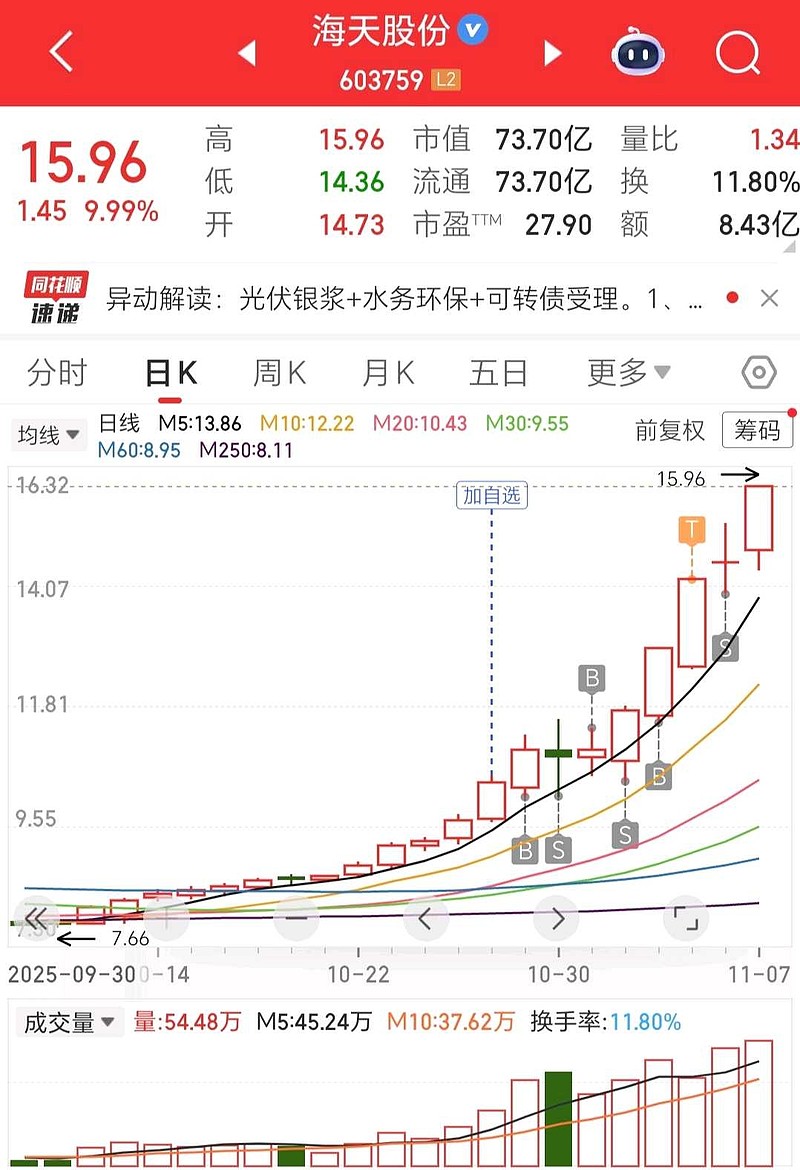The width and height of the screenshot is (800, 1170).
Task: Tap the back arrow to exit the stock page
Action: coord(59,53)
